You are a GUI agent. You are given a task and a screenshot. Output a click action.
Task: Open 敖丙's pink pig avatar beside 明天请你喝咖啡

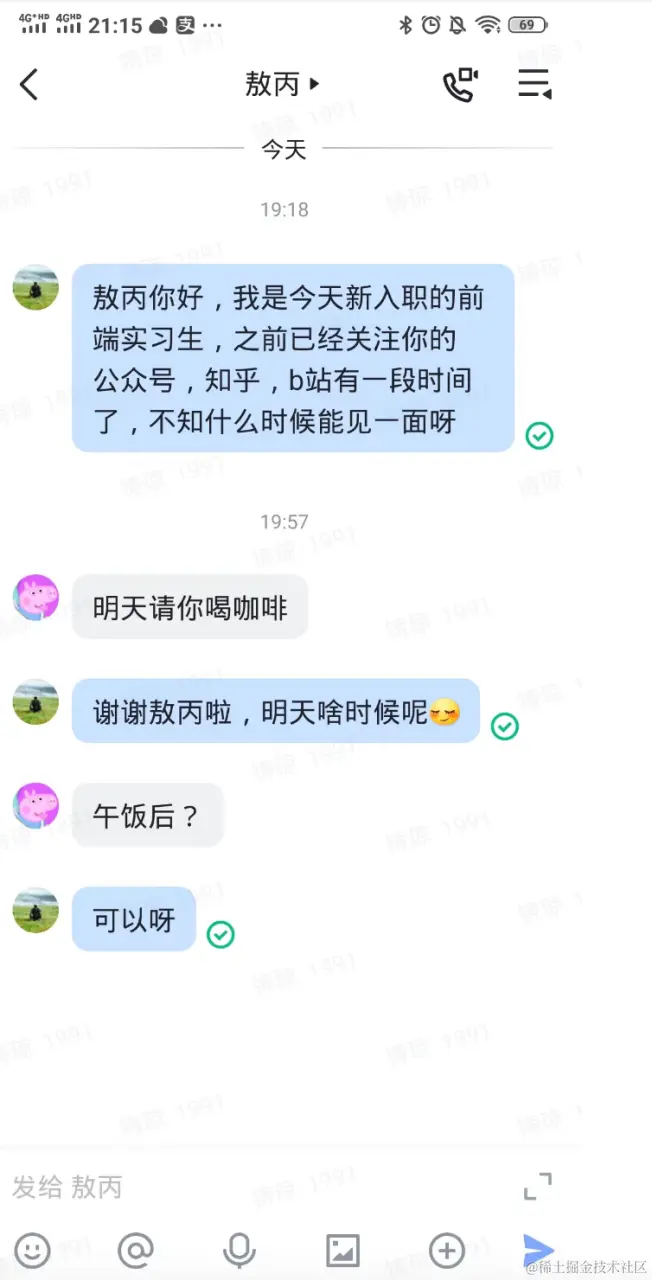pos(36,598)
